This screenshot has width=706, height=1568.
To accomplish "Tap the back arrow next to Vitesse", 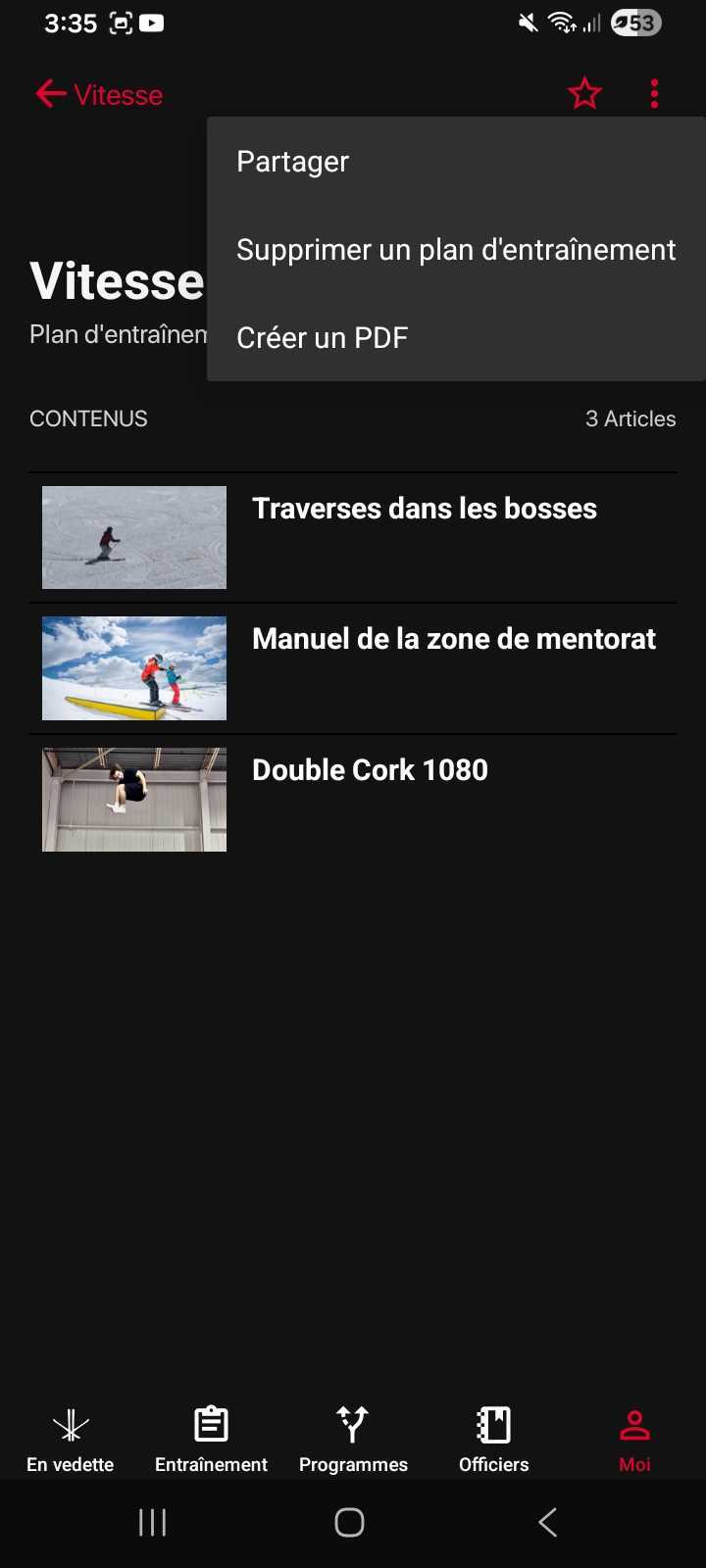I will click(47, 93).
